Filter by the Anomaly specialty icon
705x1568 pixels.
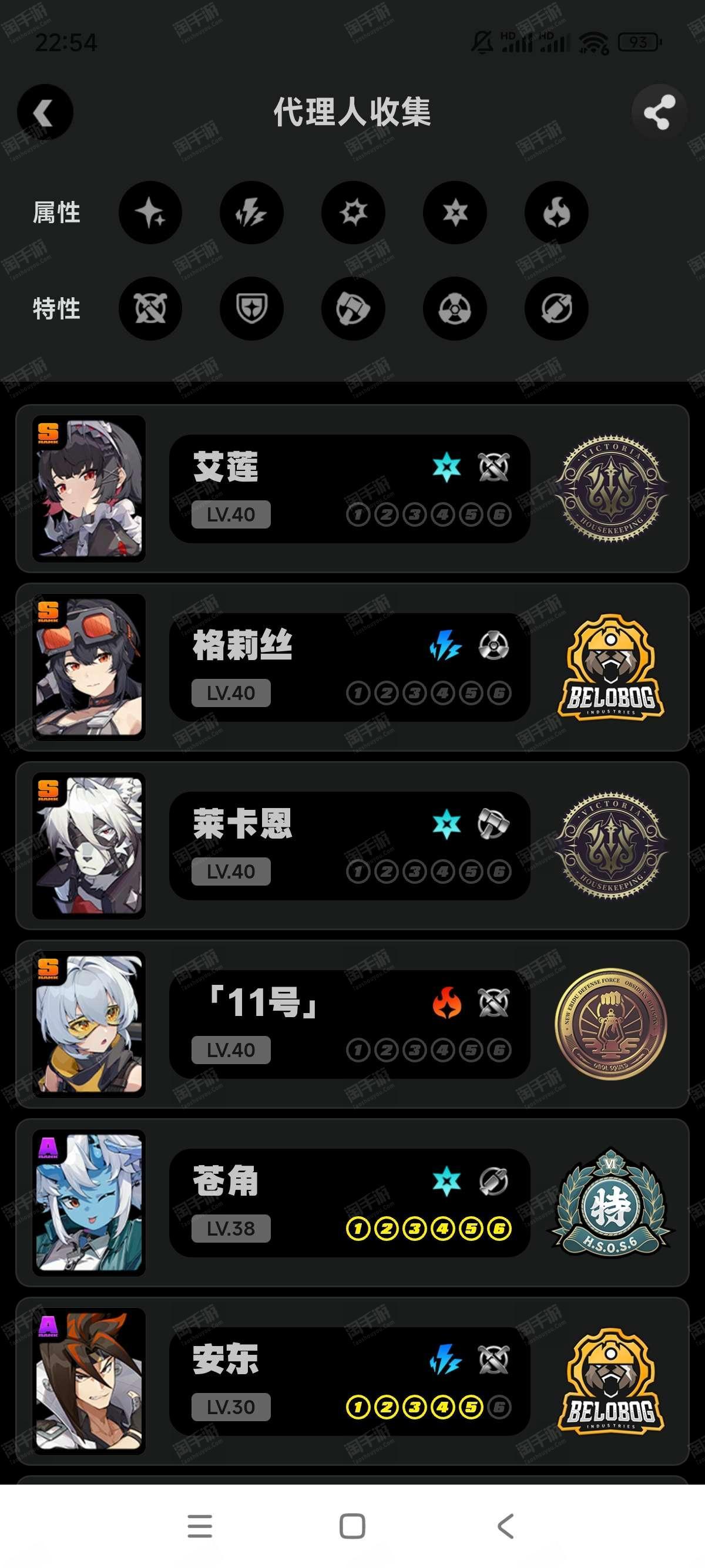[x=455, y=309]
